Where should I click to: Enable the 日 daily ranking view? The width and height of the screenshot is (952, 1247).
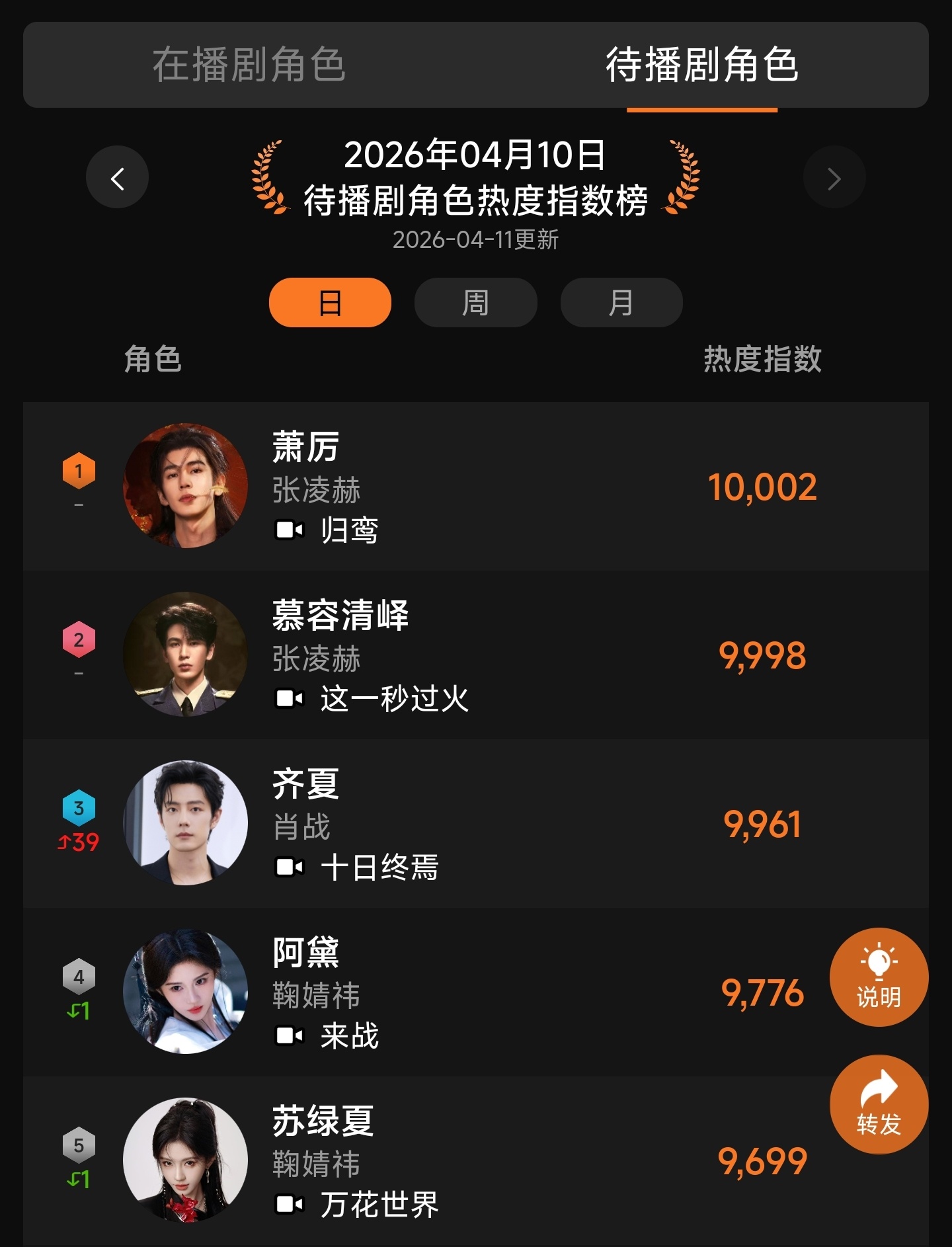point(330,302)
